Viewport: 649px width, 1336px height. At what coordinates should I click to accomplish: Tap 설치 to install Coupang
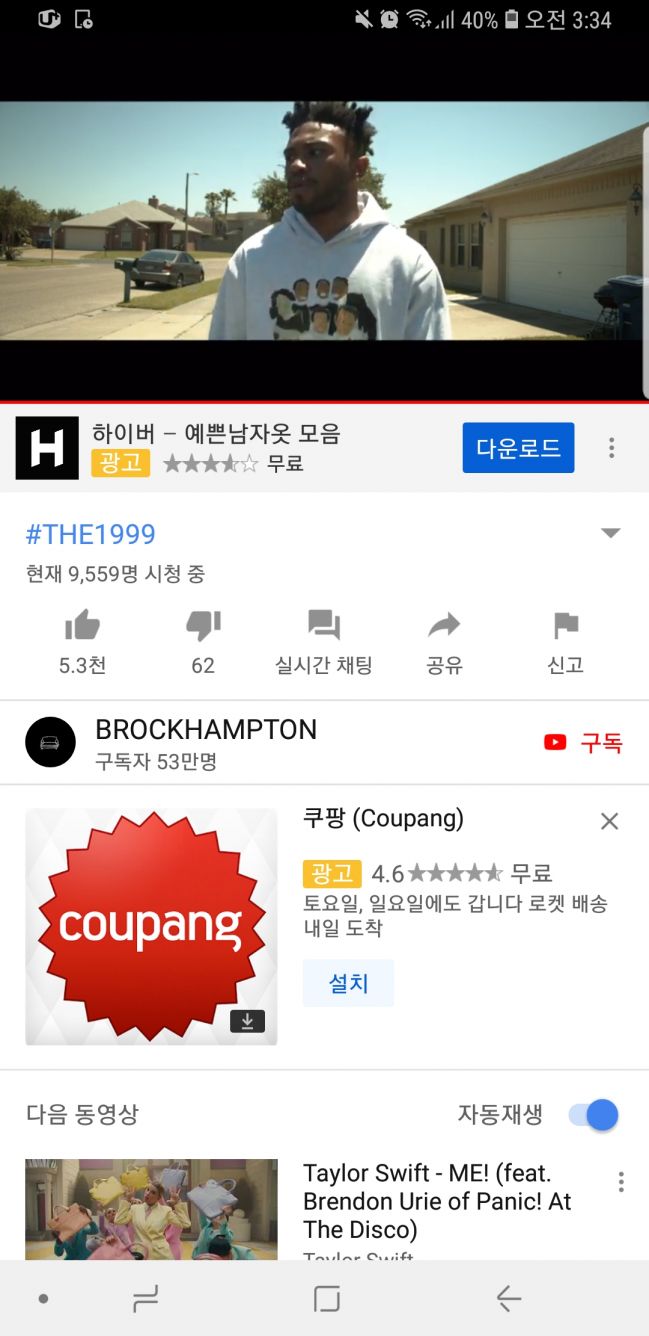[x=348, y=983]
